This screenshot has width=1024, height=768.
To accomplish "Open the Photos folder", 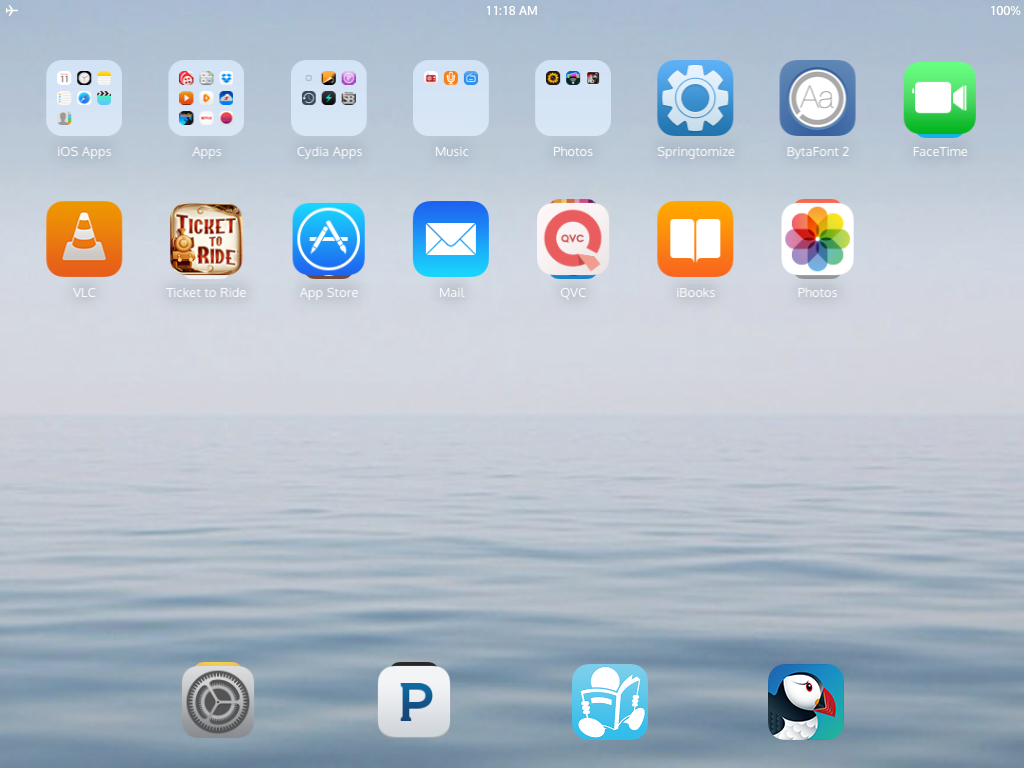I will (x=573, y=98).
